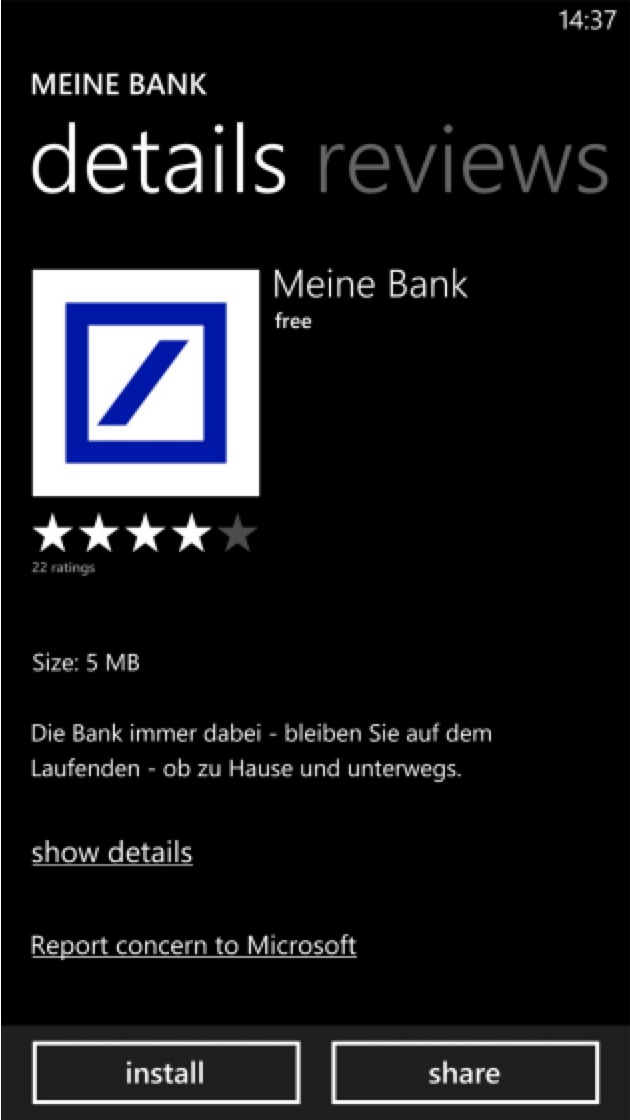The width and height of the screenshot is (630, 1120).
Task: Open Report concern to Microsoft link
Action: (x=194, y=945)
